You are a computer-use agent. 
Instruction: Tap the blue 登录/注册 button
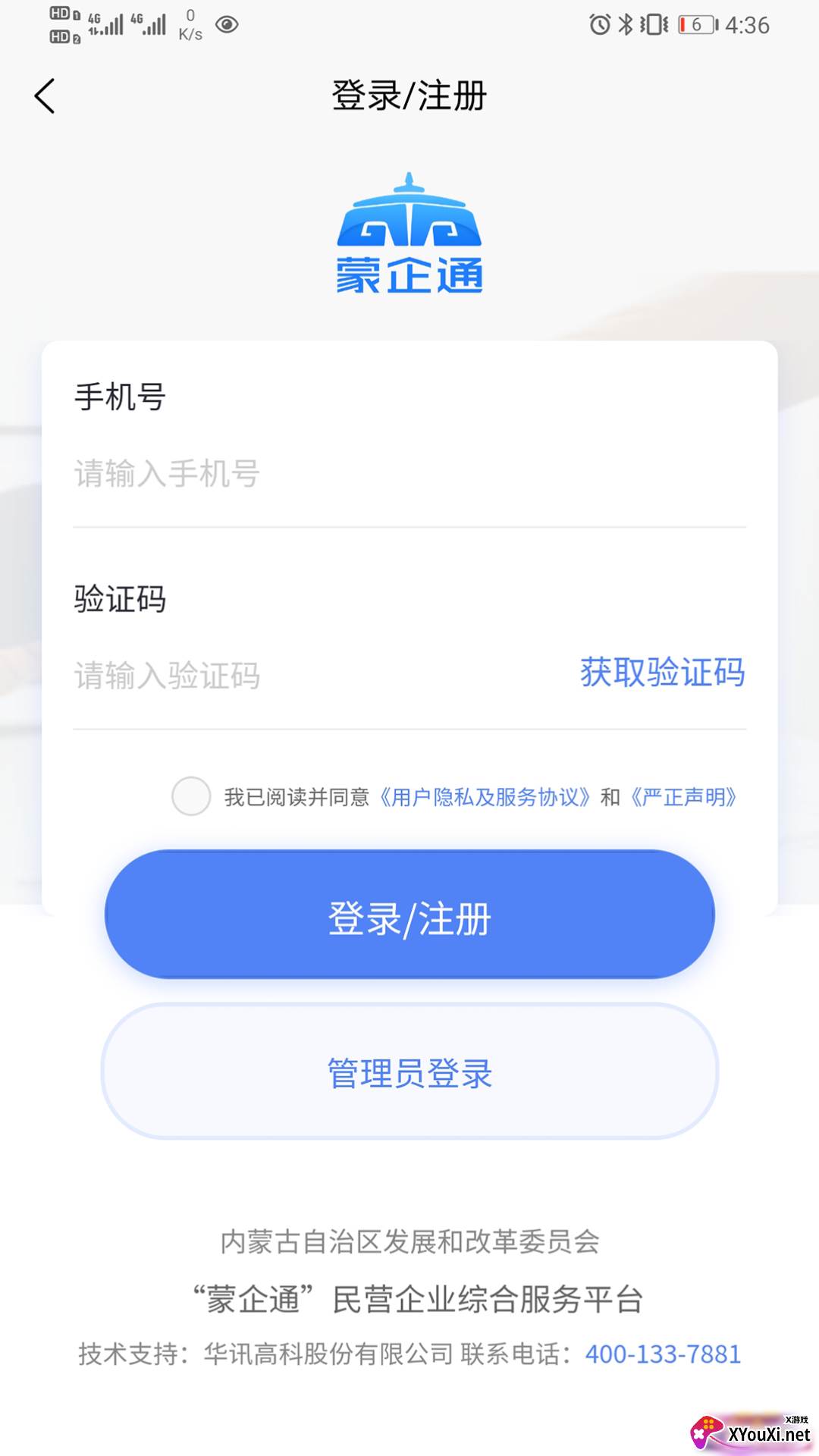[409, 915]
